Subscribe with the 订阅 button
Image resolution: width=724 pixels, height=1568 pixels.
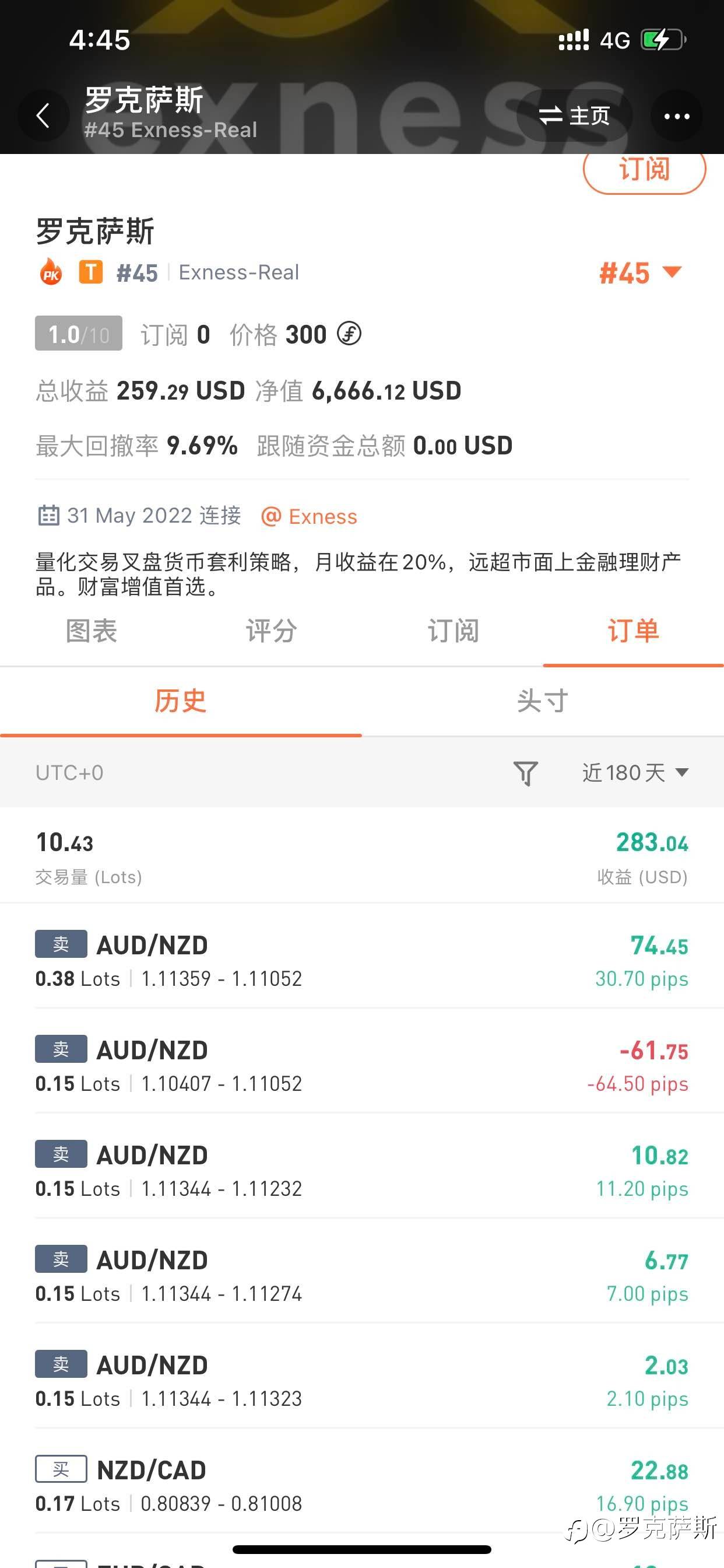pyautogui.click(x=644, y=170)
